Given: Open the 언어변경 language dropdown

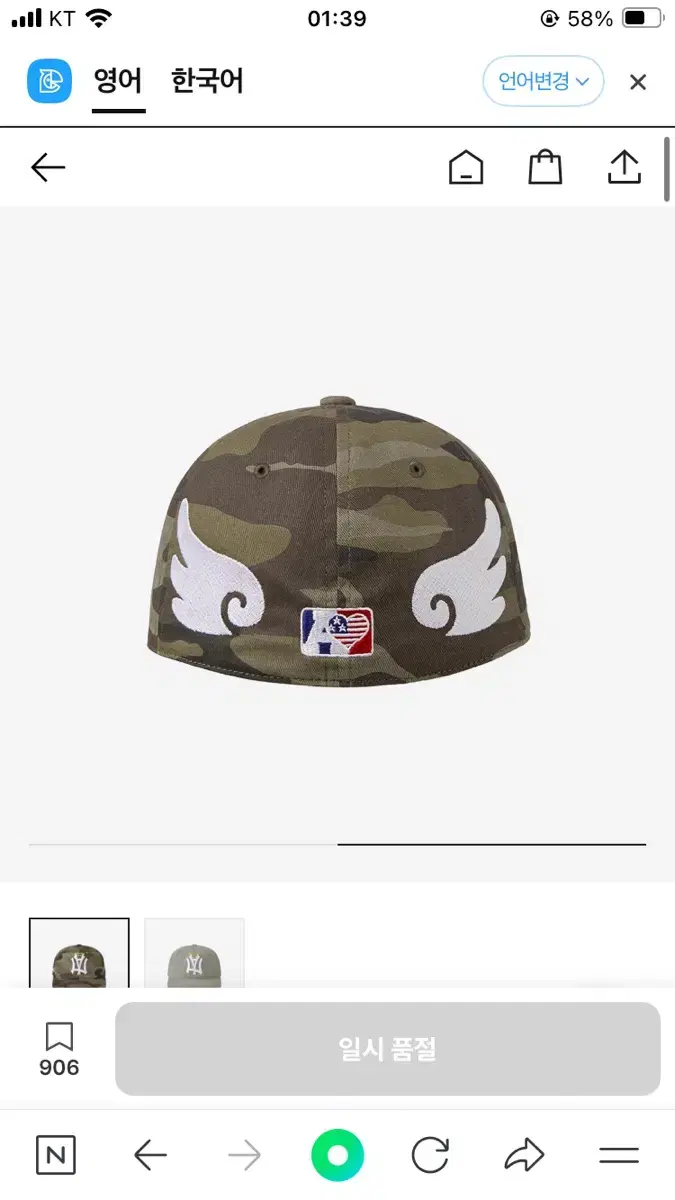Looking at the screenshot, I should pyautogui.click(x=543, y=81).
